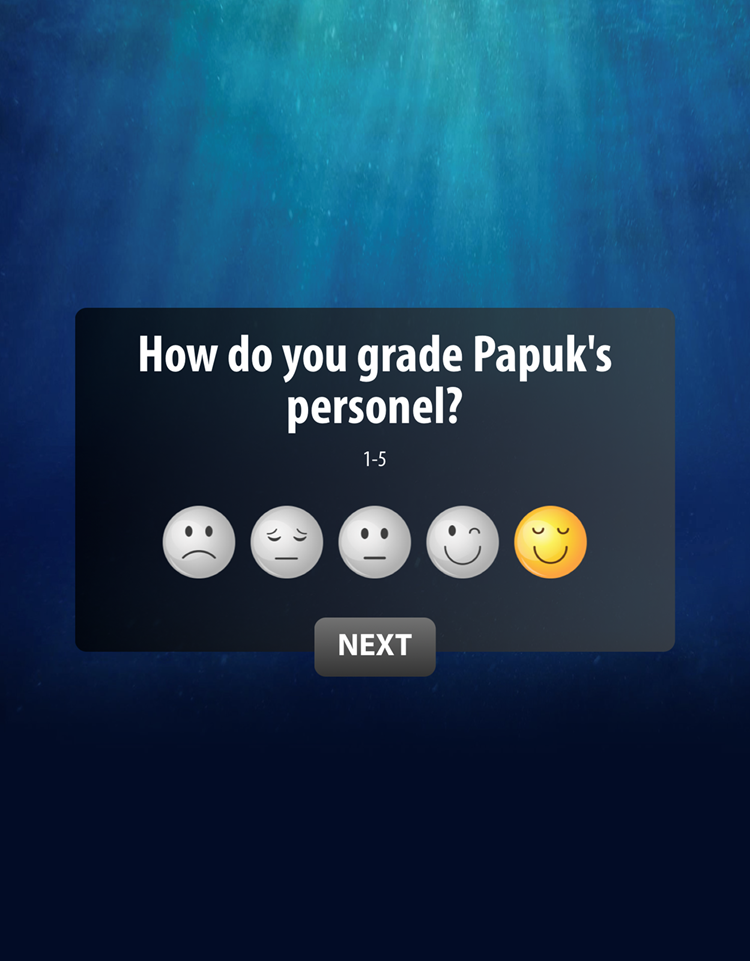Select the sad frowning face rating

pyautogui.click(x=199, y=542)
